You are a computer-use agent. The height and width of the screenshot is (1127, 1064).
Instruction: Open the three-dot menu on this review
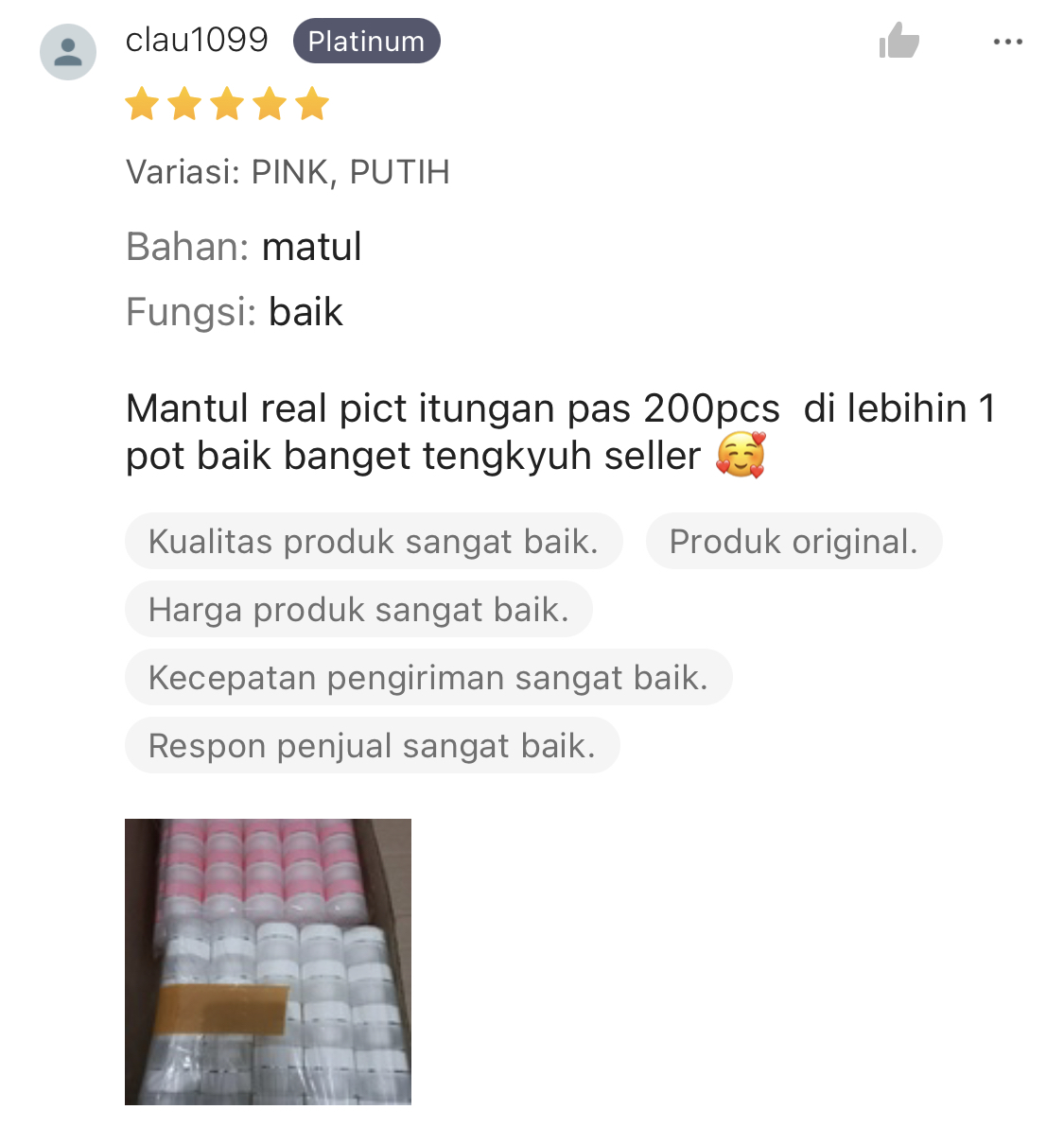[1007, 42]
